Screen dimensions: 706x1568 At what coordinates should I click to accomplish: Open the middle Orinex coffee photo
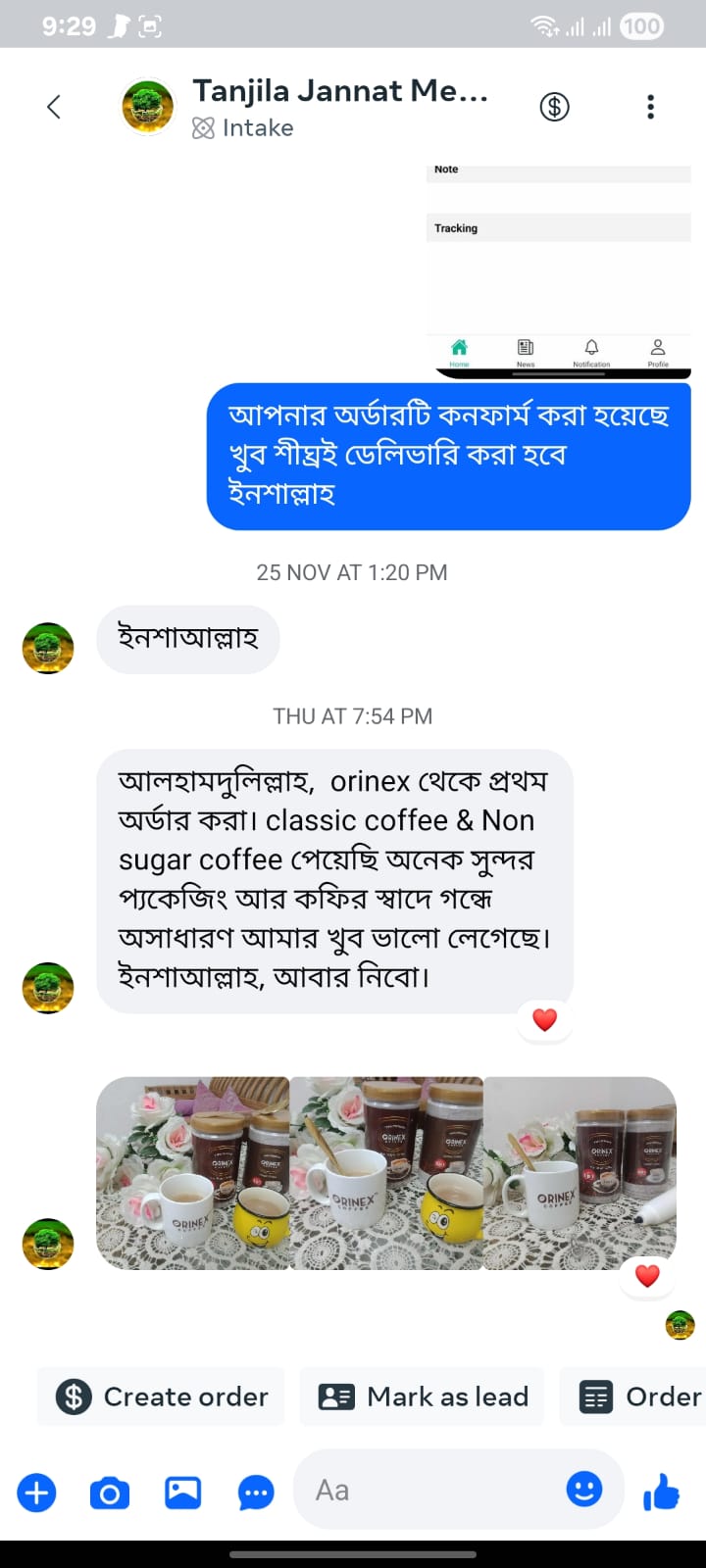click(386, 1173)
